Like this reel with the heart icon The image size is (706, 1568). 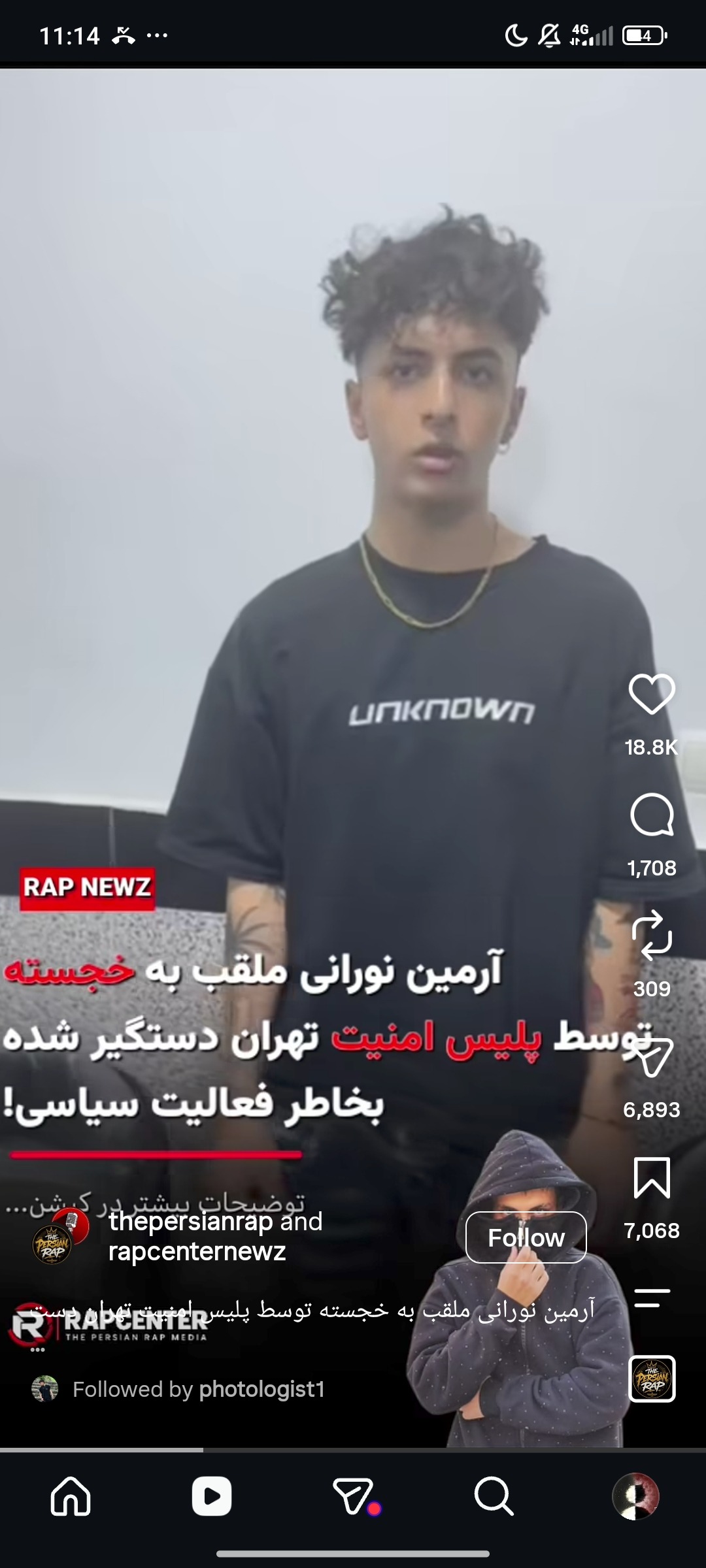coord(652,693)
